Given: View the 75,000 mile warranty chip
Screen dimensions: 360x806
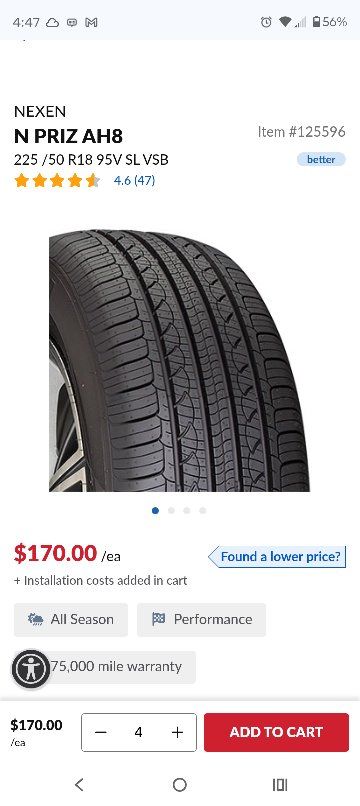Looking at the screenshot, I should click(x=116, y=667).
